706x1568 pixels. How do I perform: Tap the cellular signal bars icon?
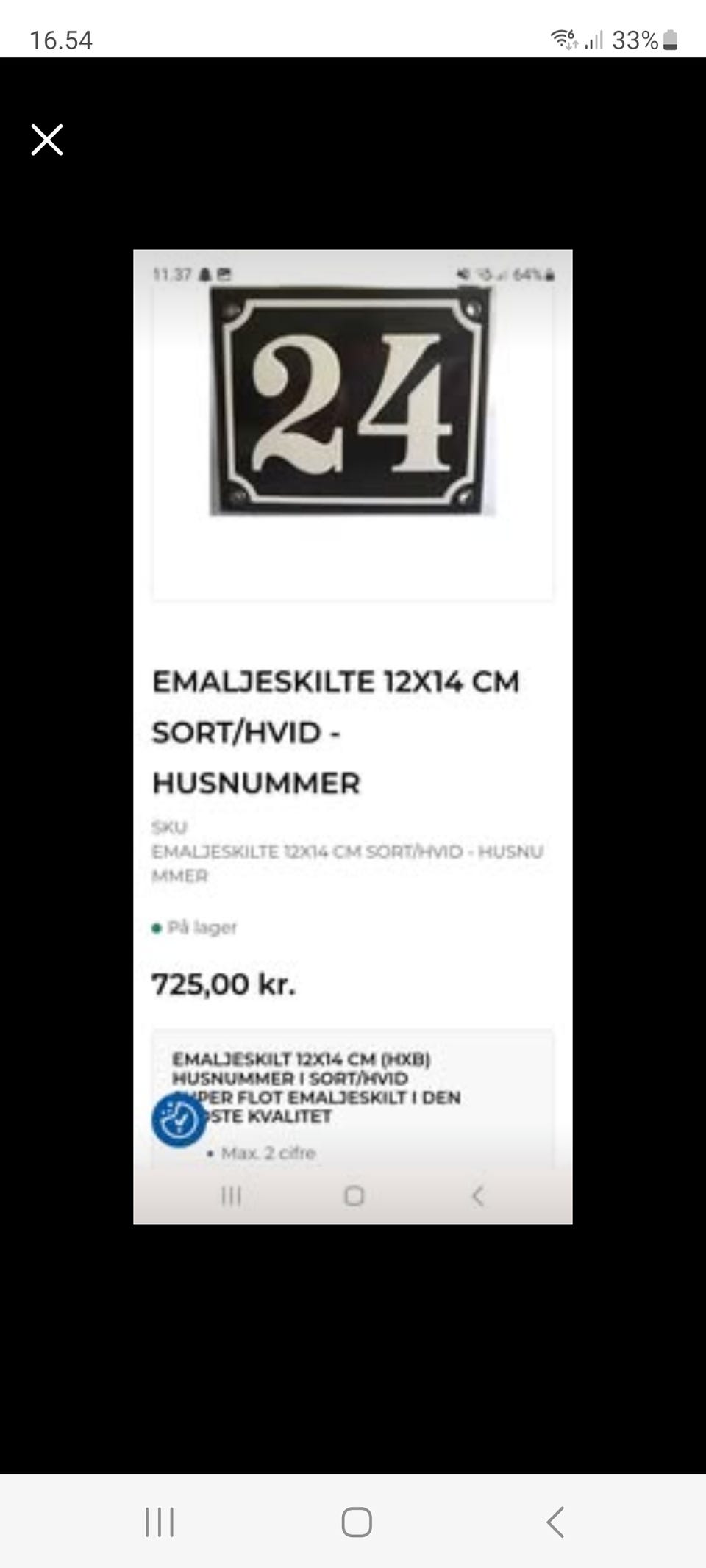593,42
